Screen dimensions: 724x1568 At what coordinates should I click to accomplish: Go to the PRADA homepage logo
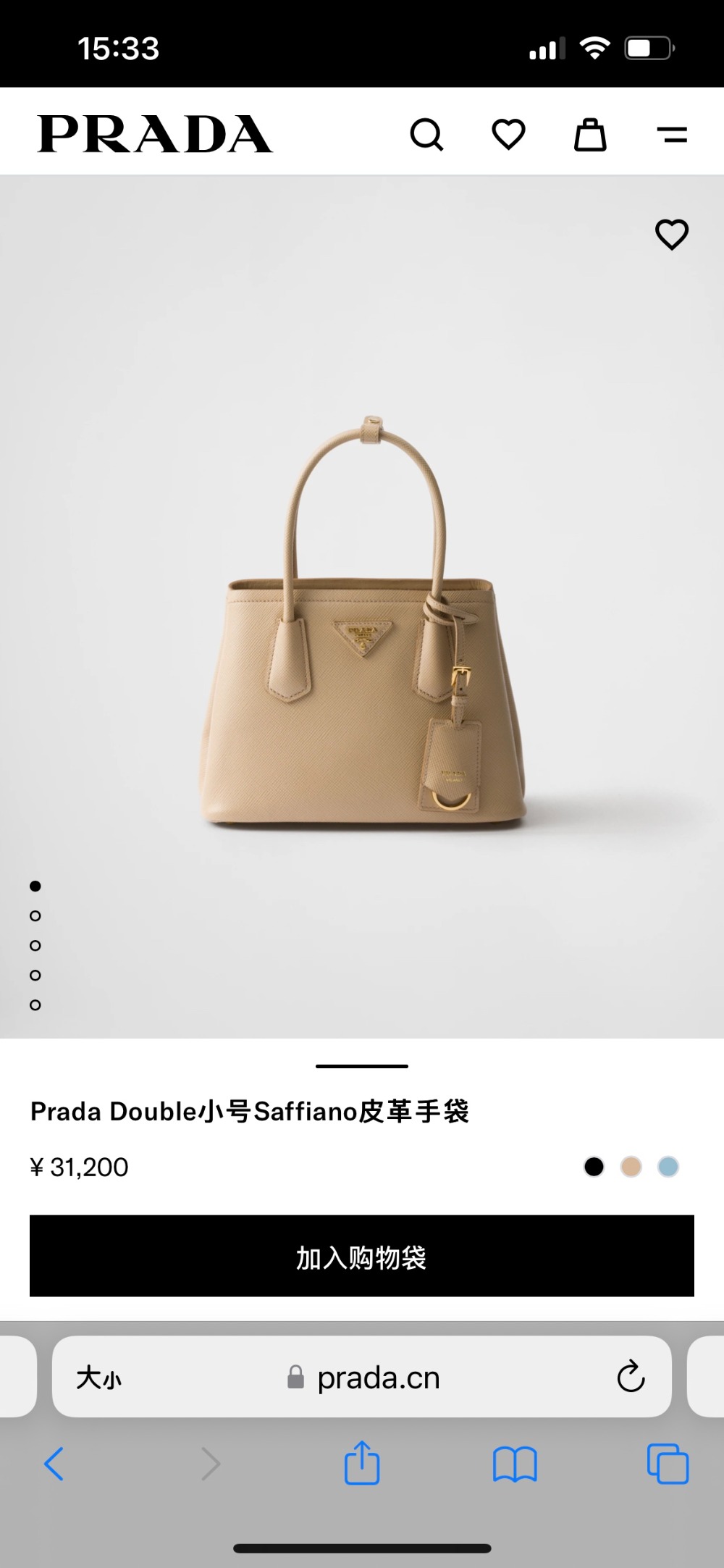click(155, 134)
